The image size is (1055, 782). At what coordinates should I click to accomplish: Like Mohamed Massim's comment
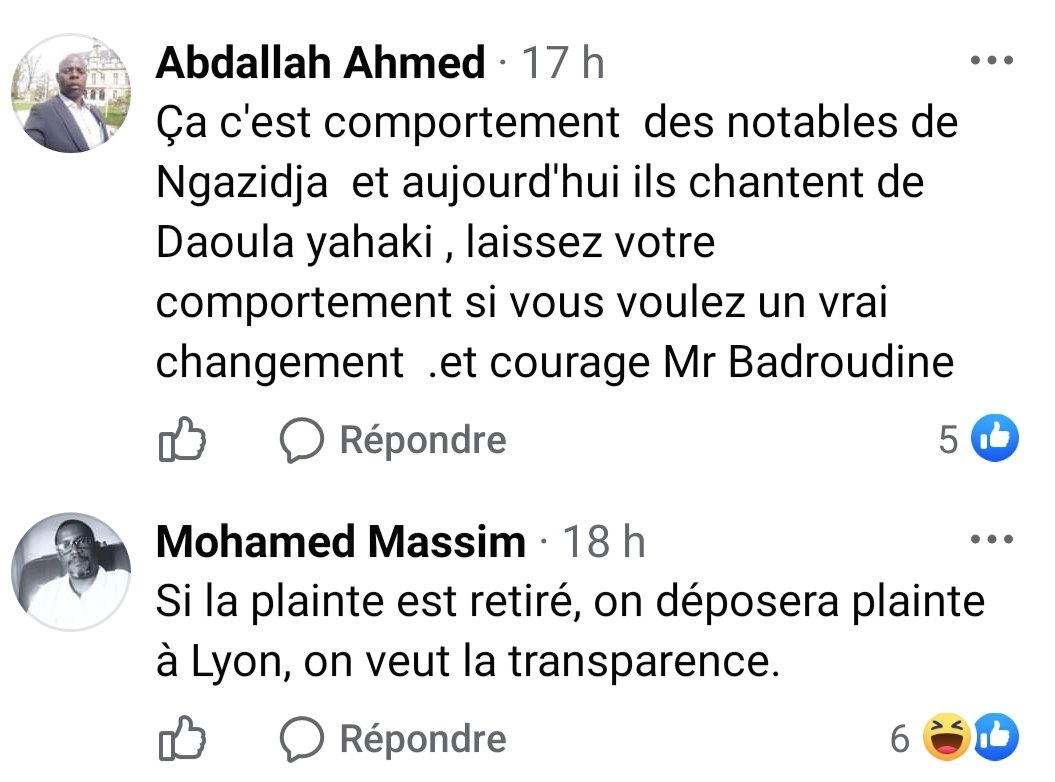(182, 738)
